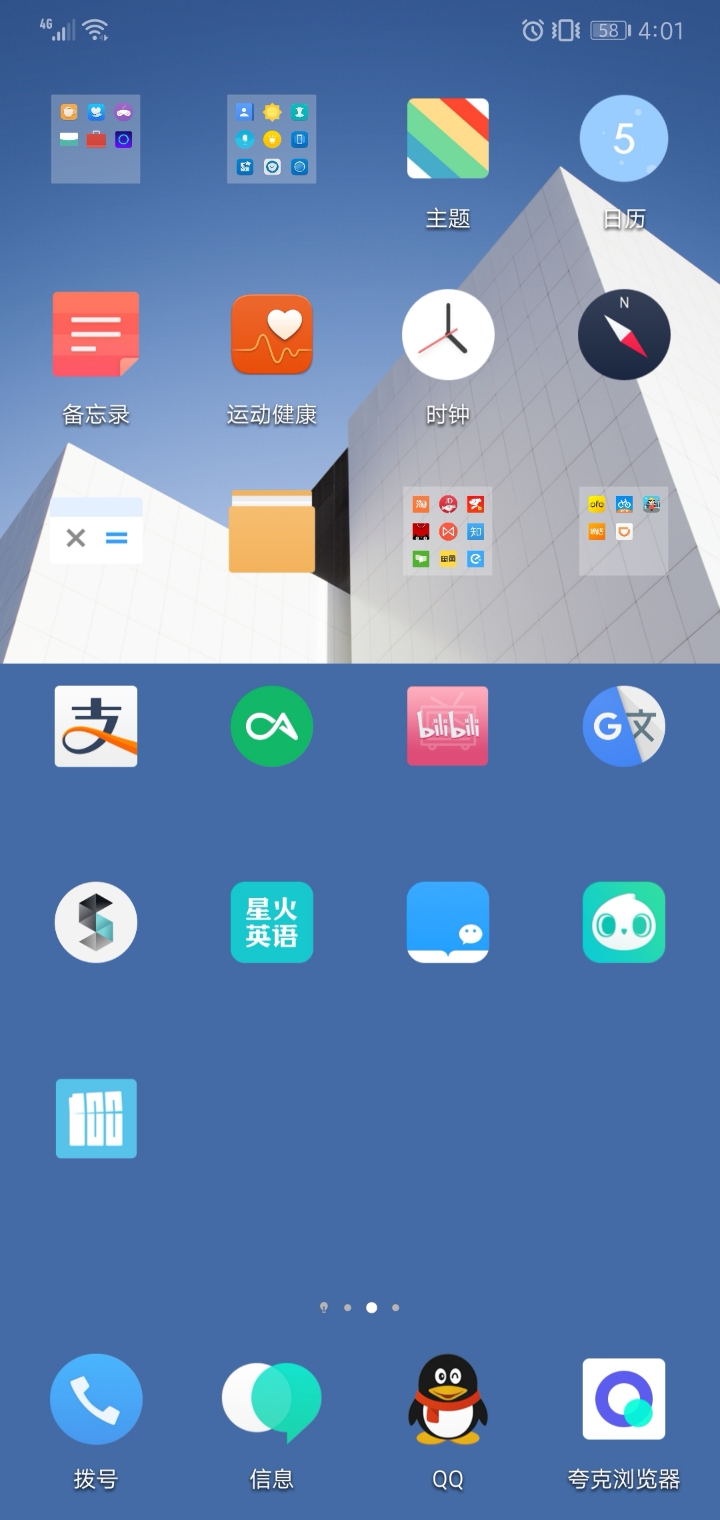Expand the folder with ofo app
The width and height of the screenshot is (720, 1520).
point(624,531)
